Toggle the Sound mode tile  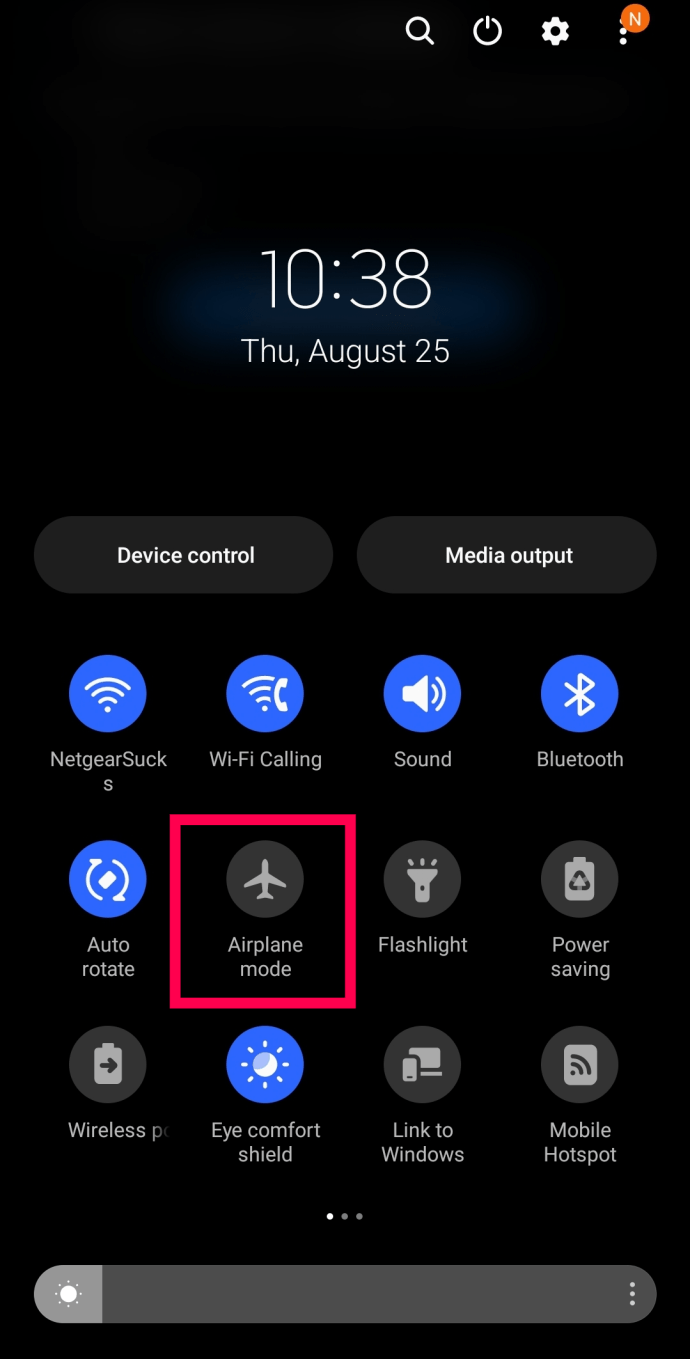(422, 693)
